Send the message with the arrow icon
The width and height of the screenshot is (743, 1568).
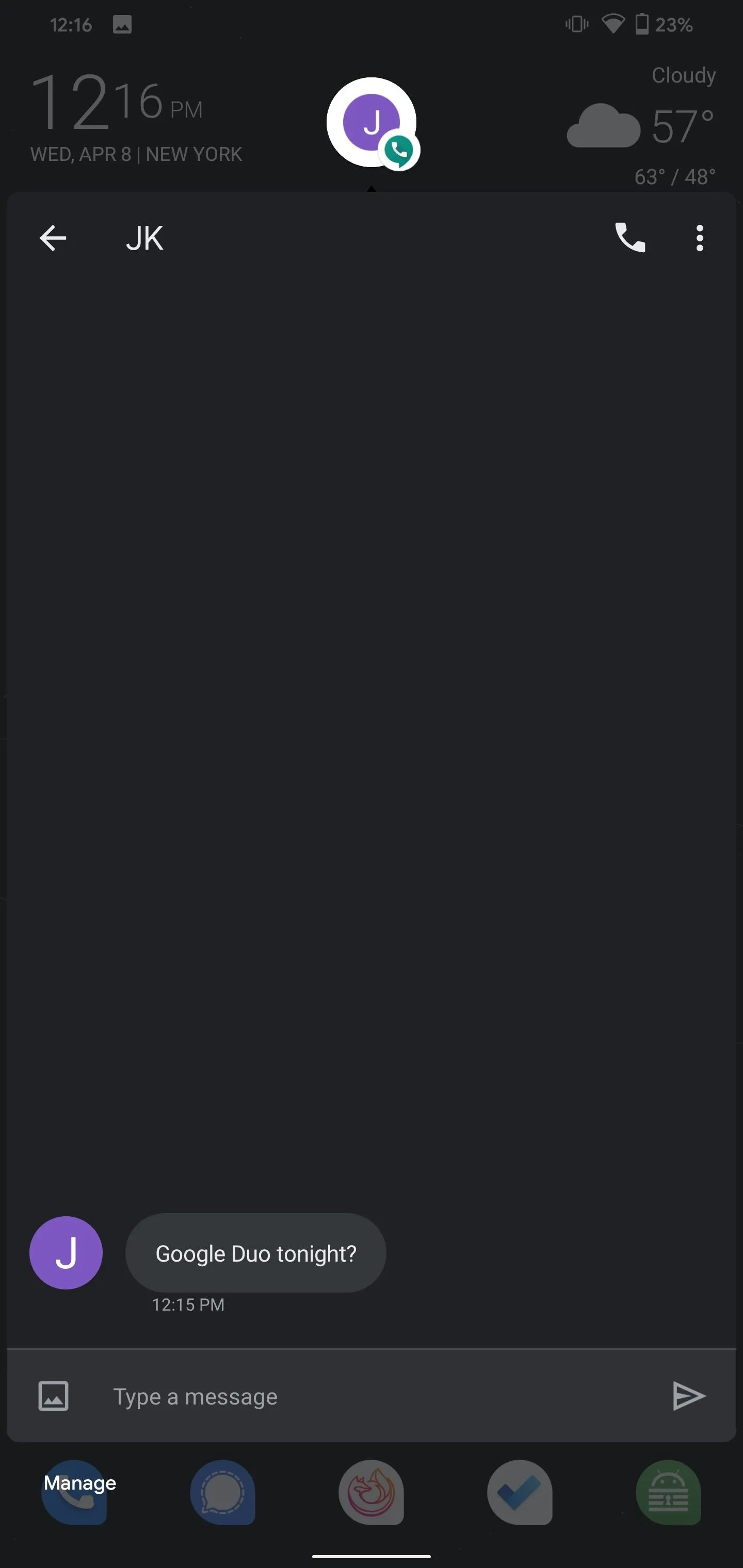[689, 1396]
